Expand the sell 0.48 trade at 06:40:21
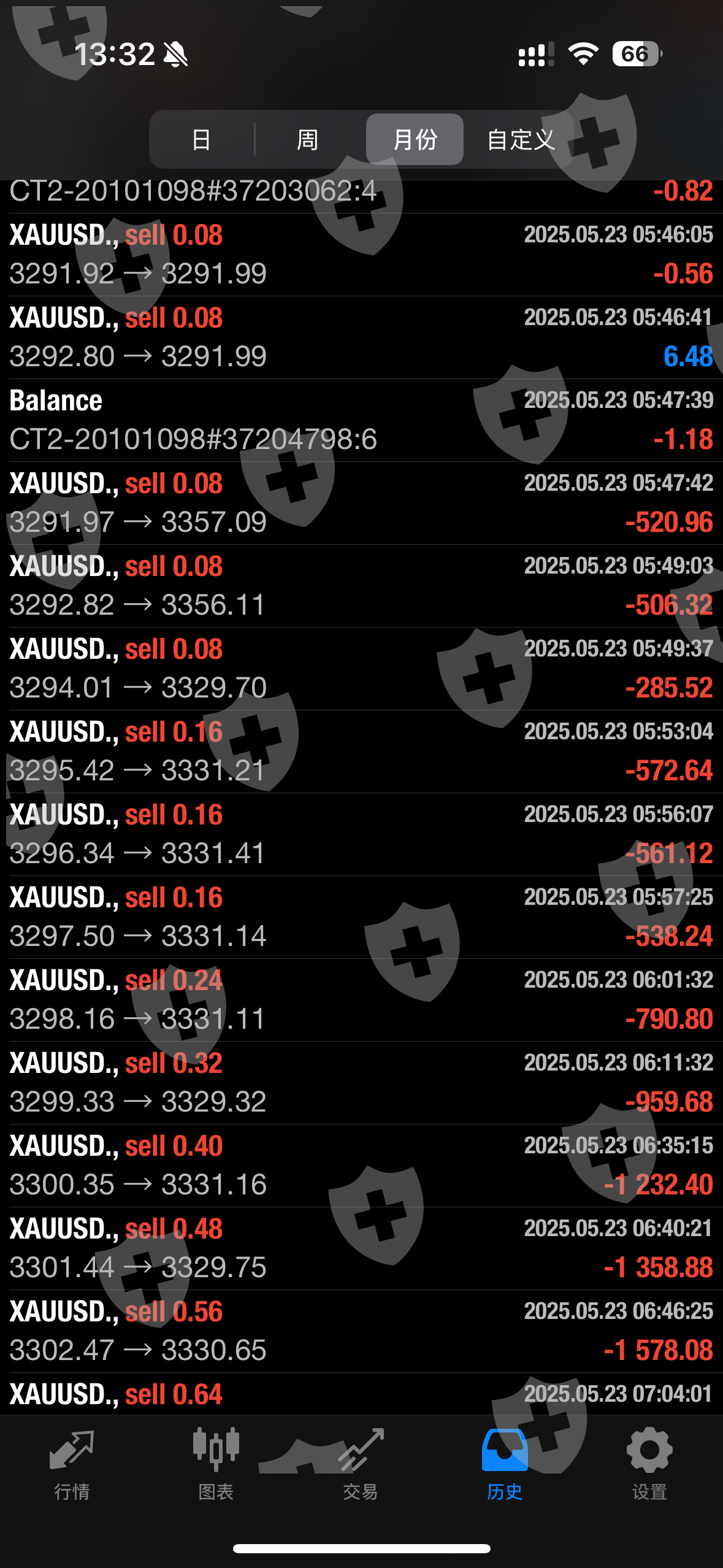 [361, 1248]
